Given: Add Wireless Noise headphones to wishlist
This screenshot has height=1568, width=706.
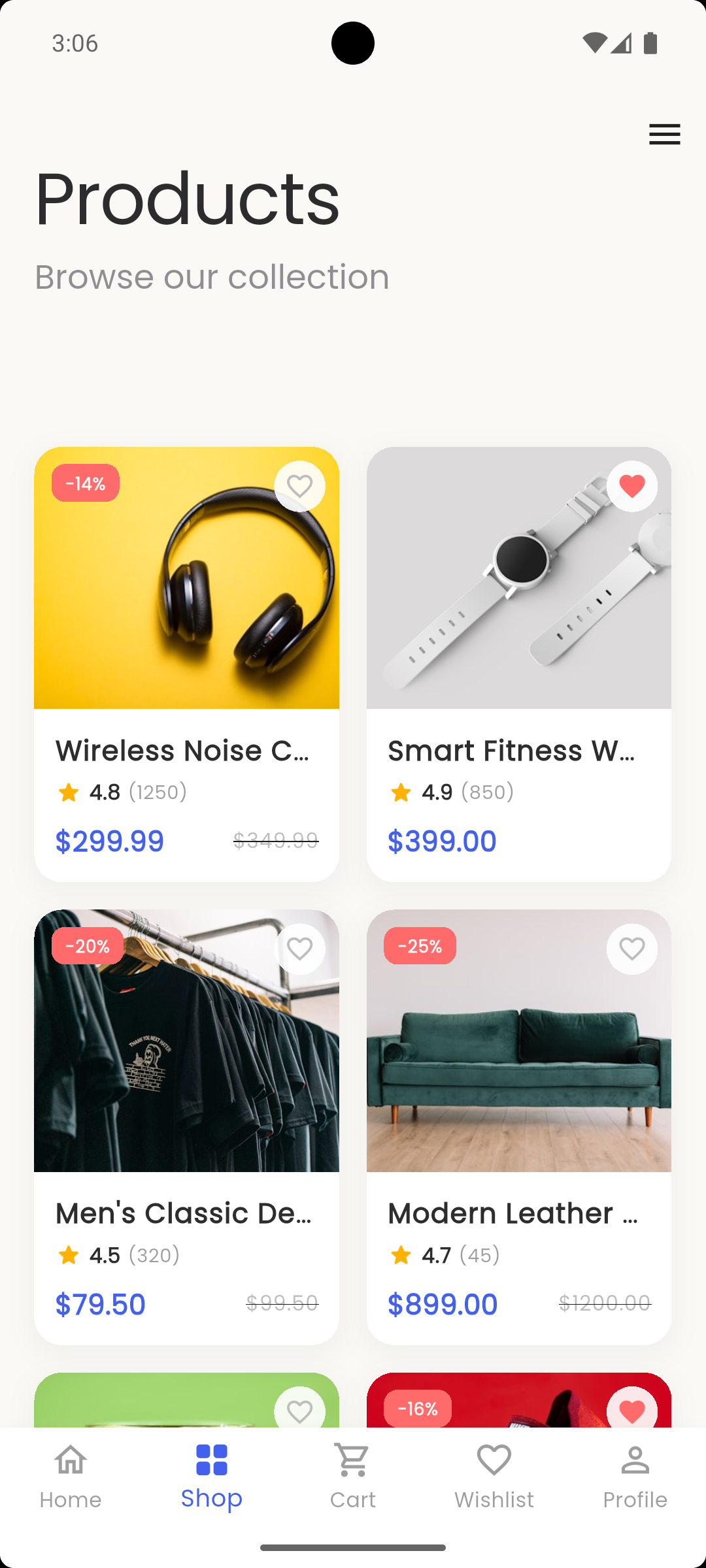Looking at the screenshot, I should point(299,486).
